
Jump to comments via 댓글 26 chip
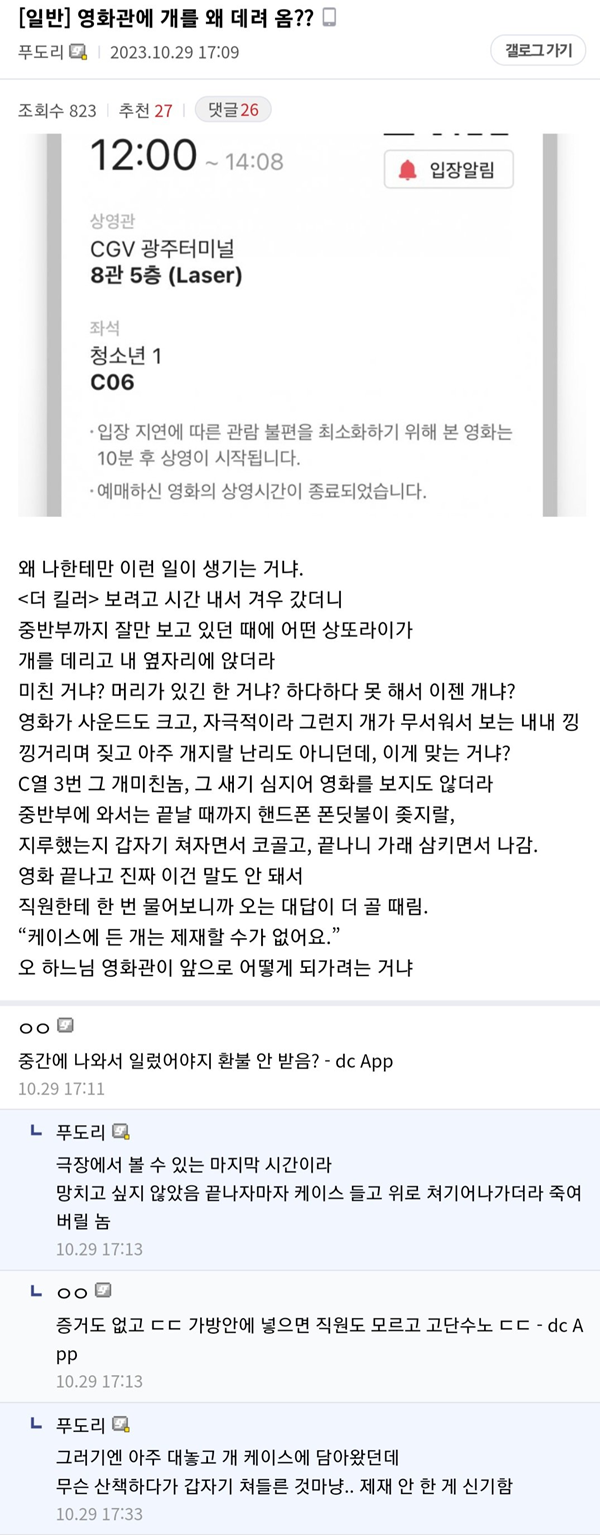[x=232, y=110]
